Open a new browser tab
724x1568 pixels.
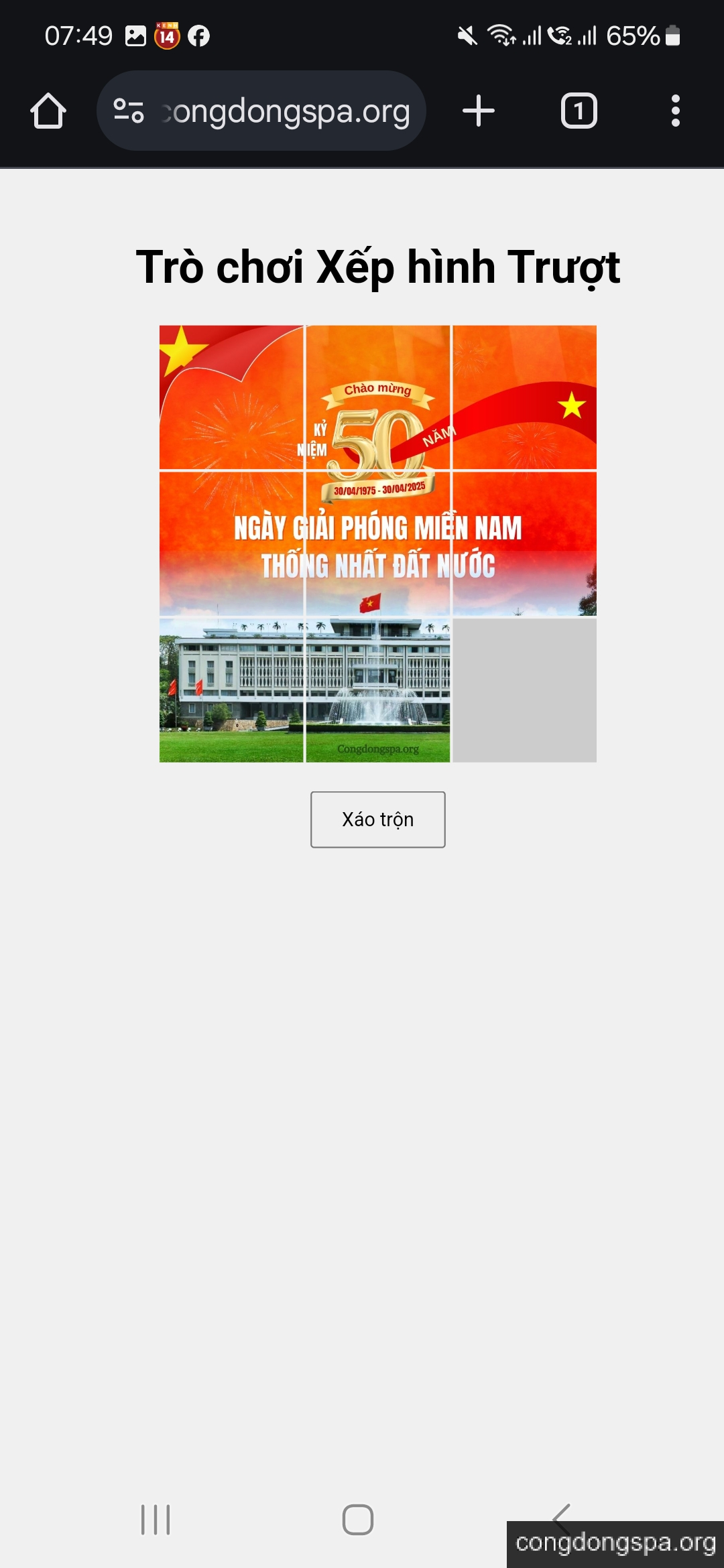(479, 111)
